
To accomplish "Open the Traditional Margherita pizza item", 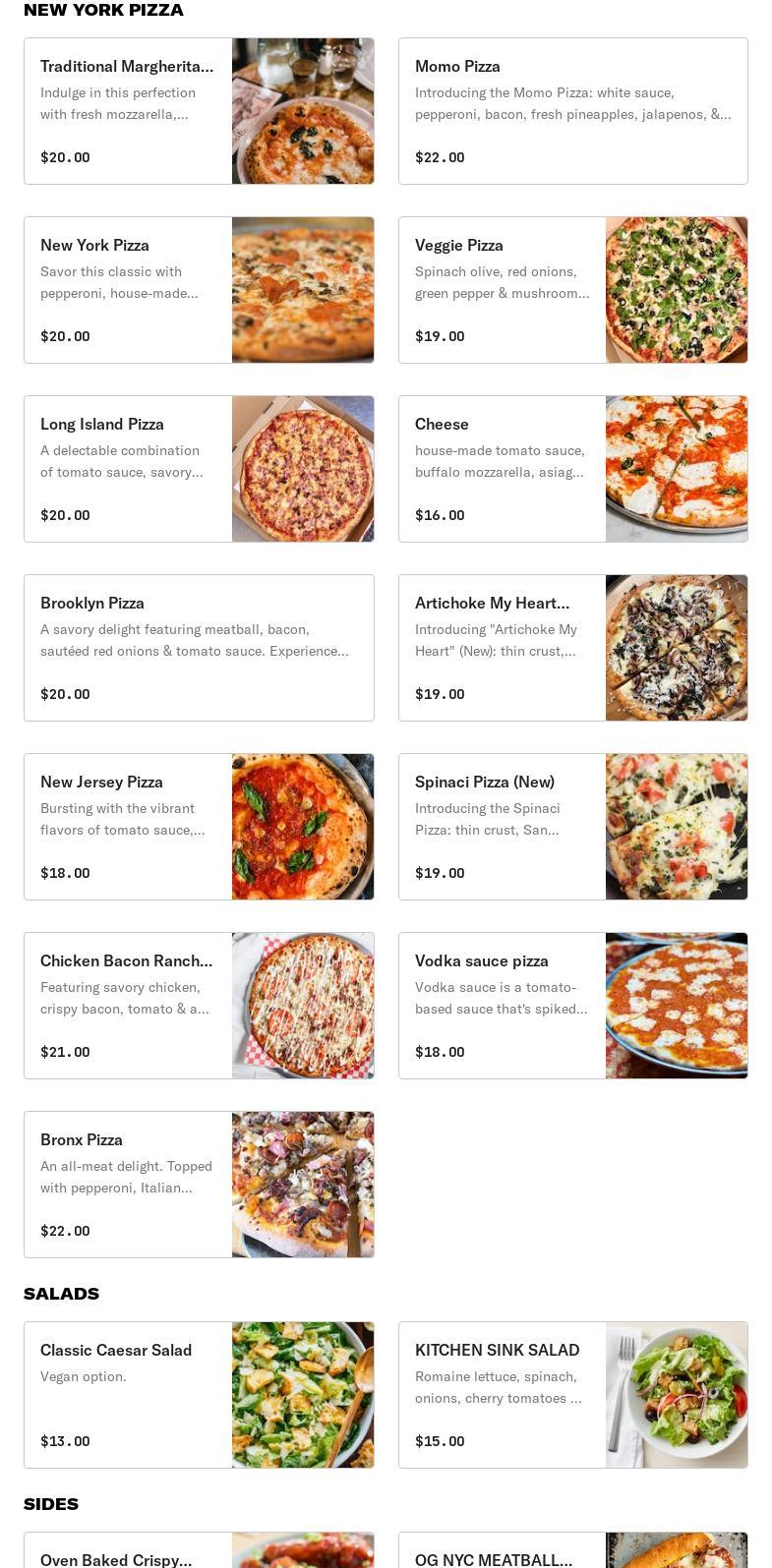I will tap(199, 111).
